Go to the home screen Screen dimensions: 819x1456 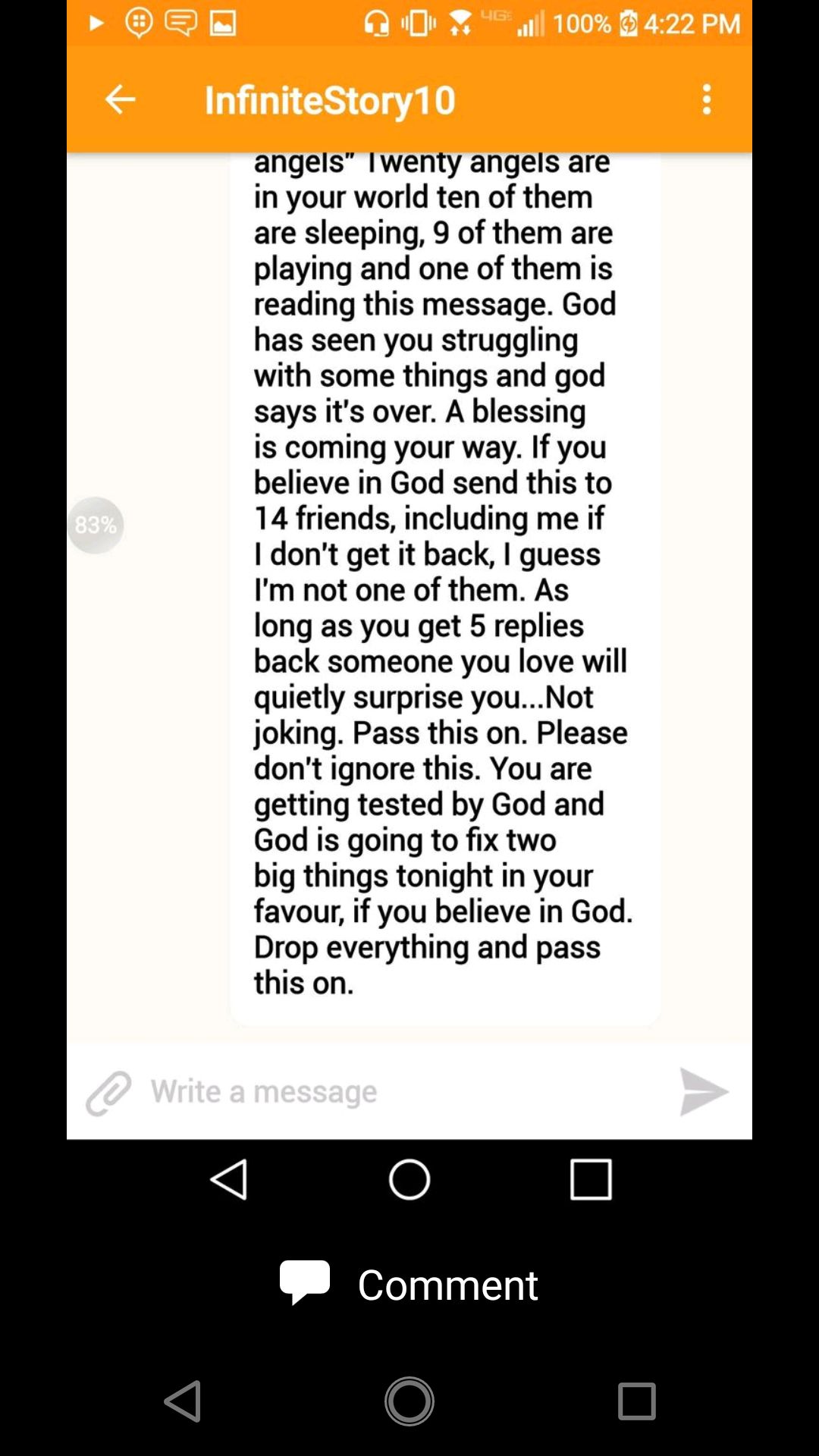pyautogui.click(x=409, y=1401)
